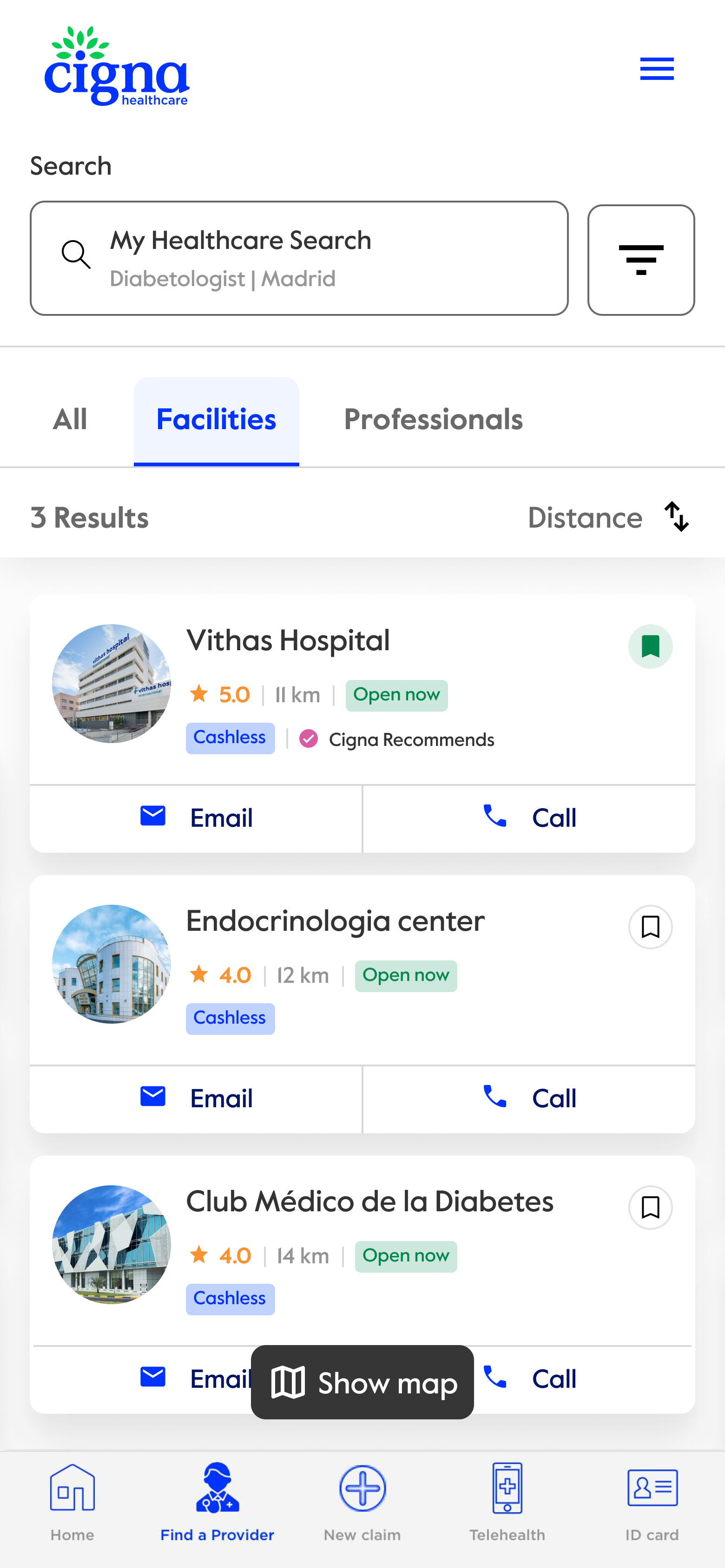Call Club Médico de la Diabetes
The height and width of the screenshot is (1568, 725).
[x=548, y=1379]
